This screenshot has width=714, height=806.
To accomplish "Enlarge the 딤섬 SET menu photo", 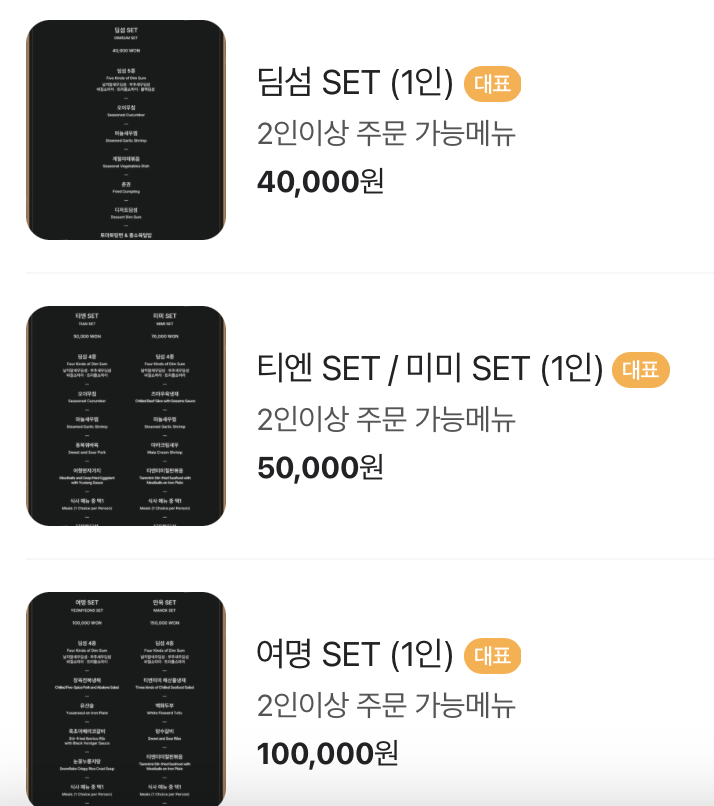I will (126, 130).
